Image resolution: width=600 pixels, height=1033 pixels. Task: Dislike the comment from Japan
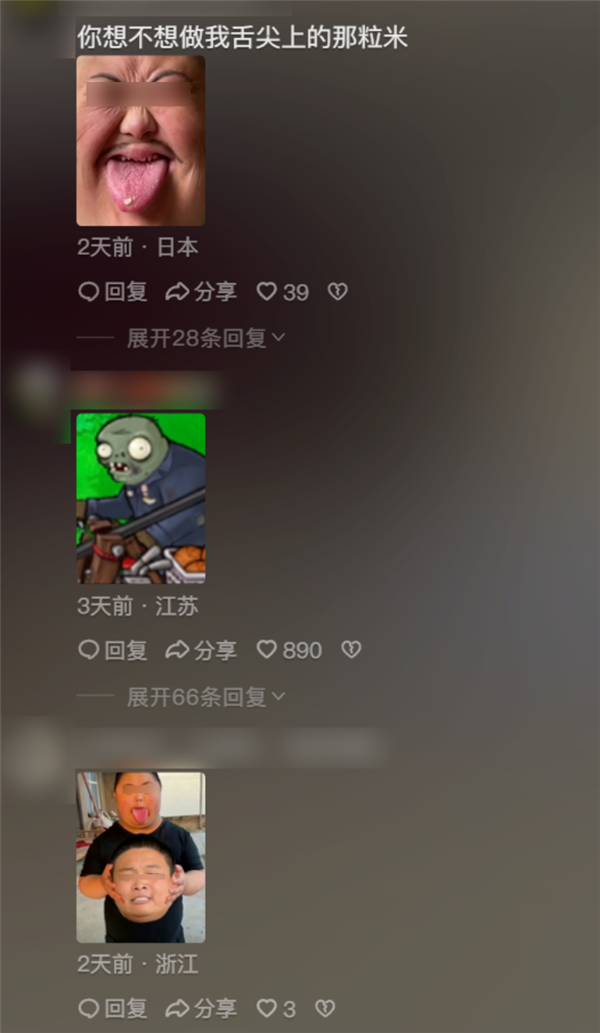338,292
